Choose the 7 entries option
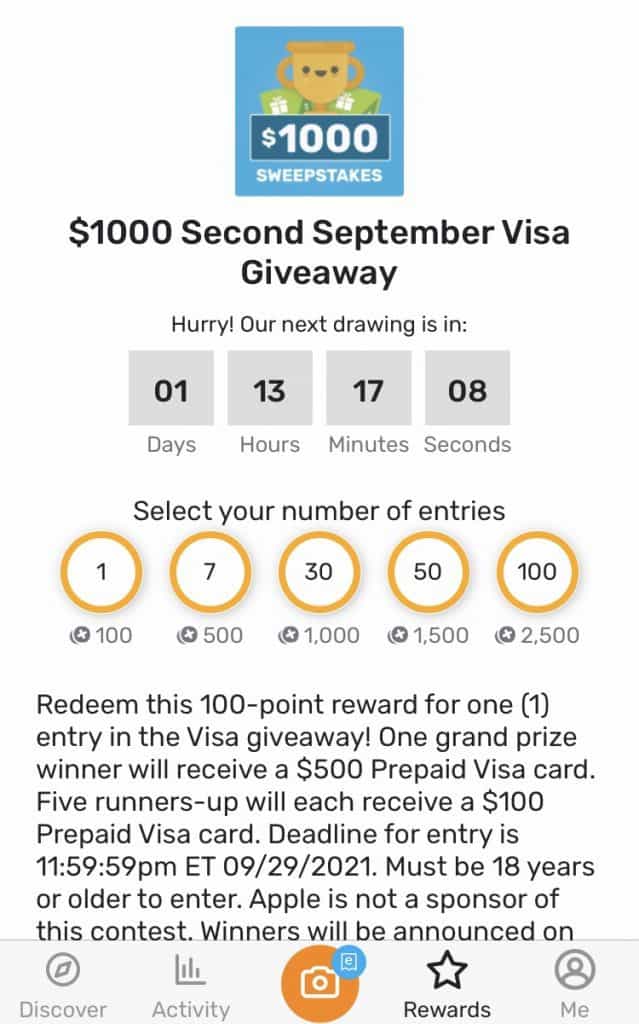The image size is (639, 1024). pos(210,572)
